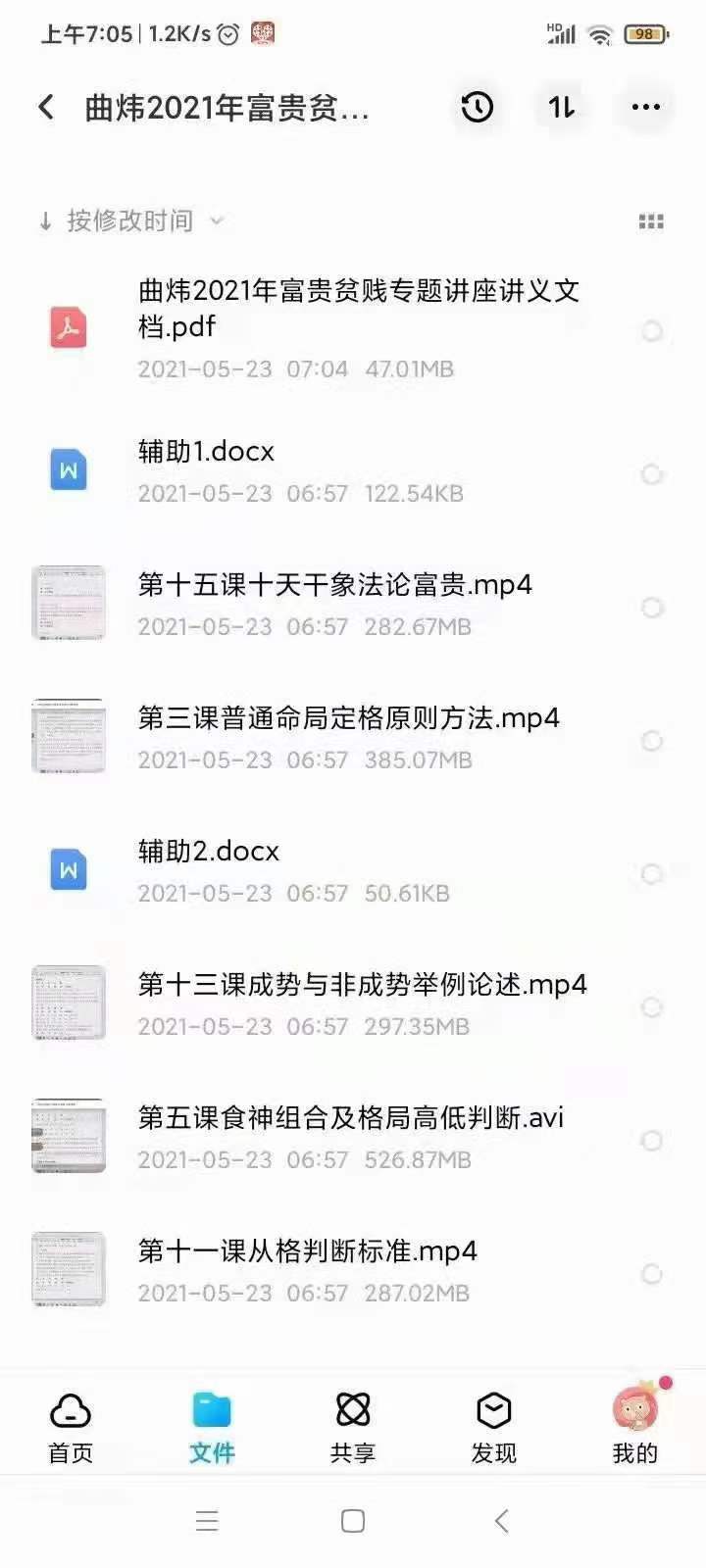706x1568 pixels.
Task: Tap the system home button
Action: 353,1521
